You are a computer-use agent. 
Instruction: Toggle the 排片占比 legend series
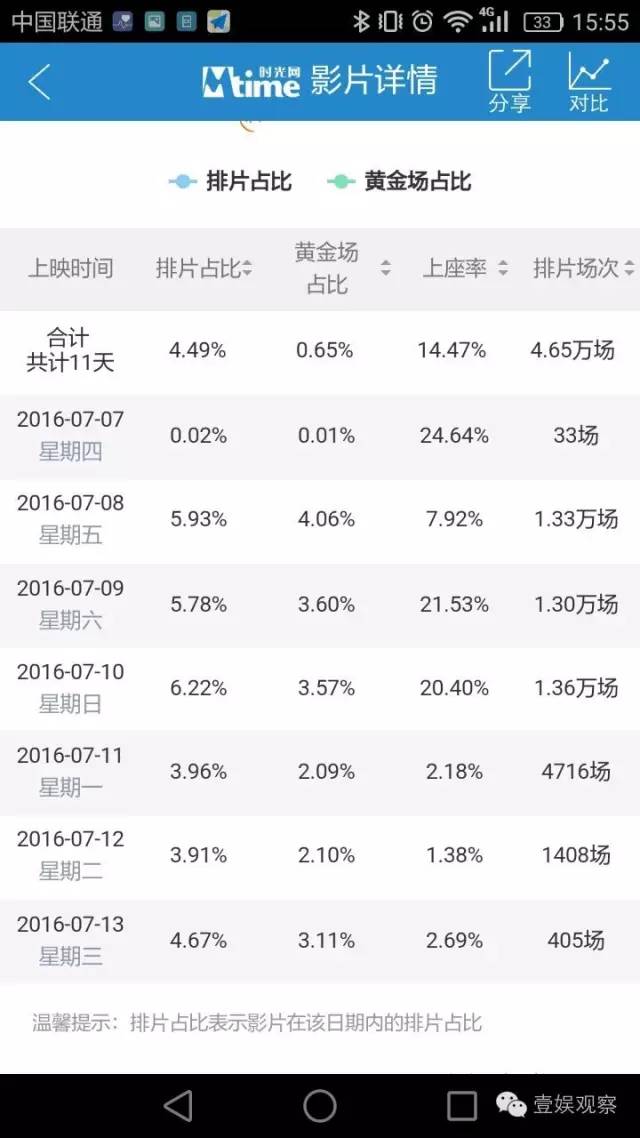(230, 181)
